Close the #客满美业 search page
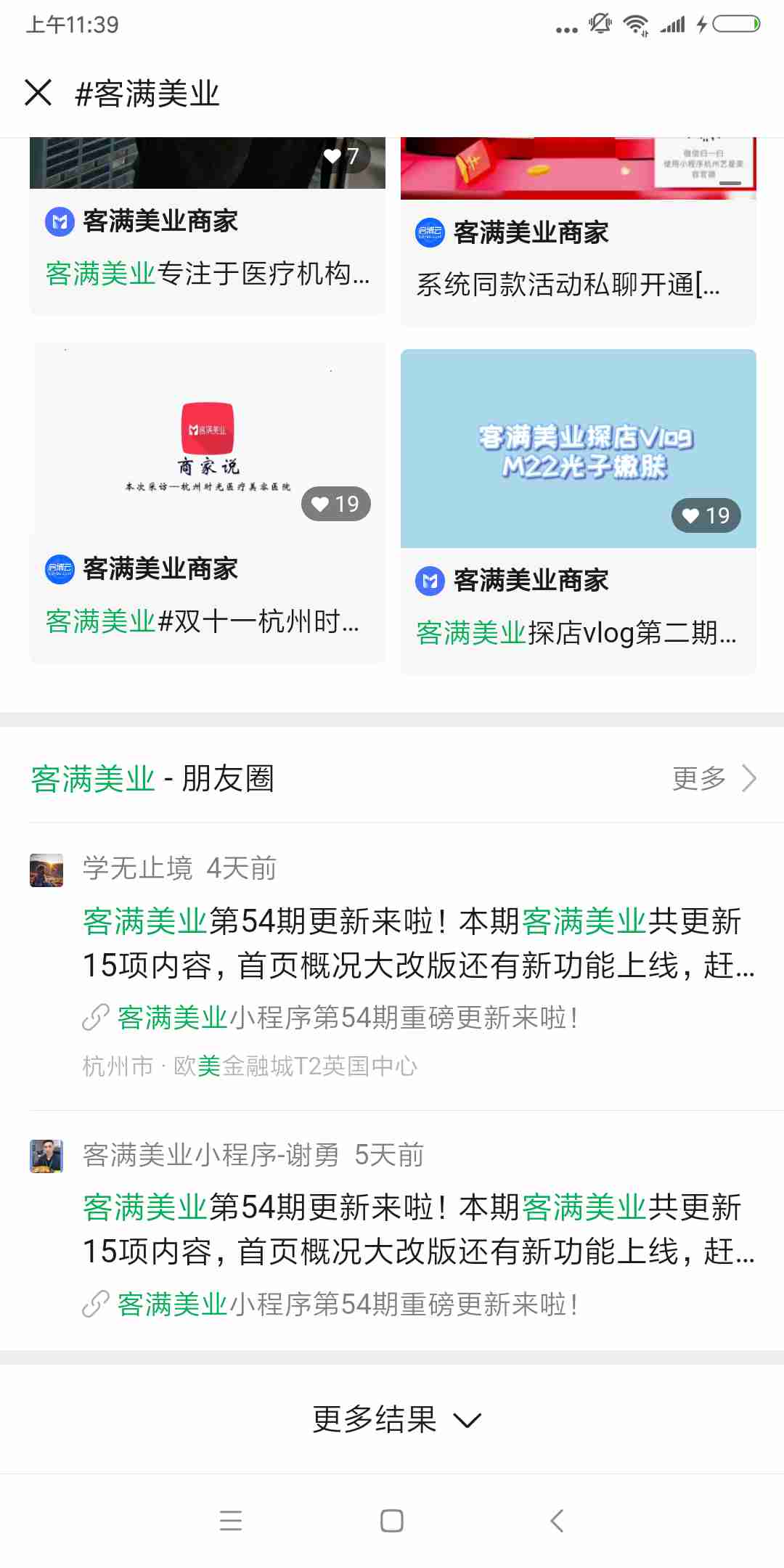The image size is (784, 1568). tap(38, 93)
